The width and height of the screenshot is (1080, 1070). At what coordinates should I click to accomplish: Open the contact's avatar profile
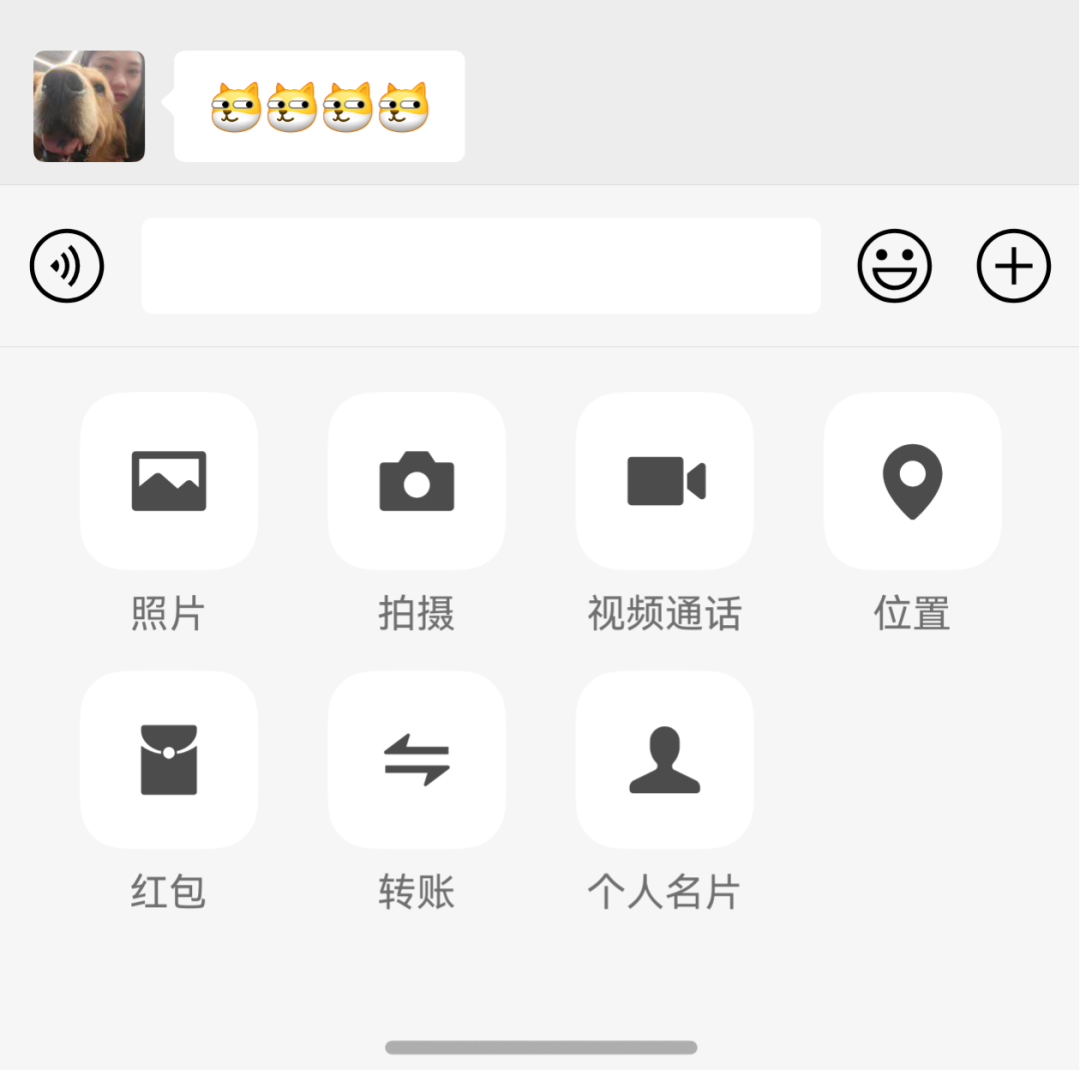coord(89,106)
